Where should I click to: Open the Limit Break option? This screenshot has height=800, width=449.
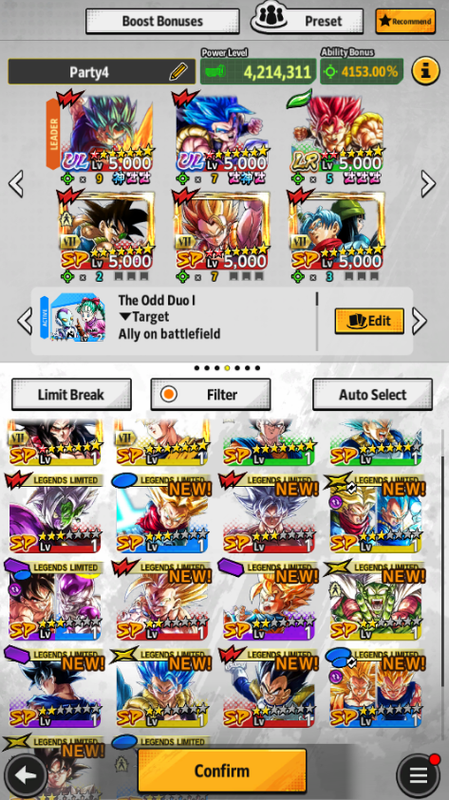71,394
